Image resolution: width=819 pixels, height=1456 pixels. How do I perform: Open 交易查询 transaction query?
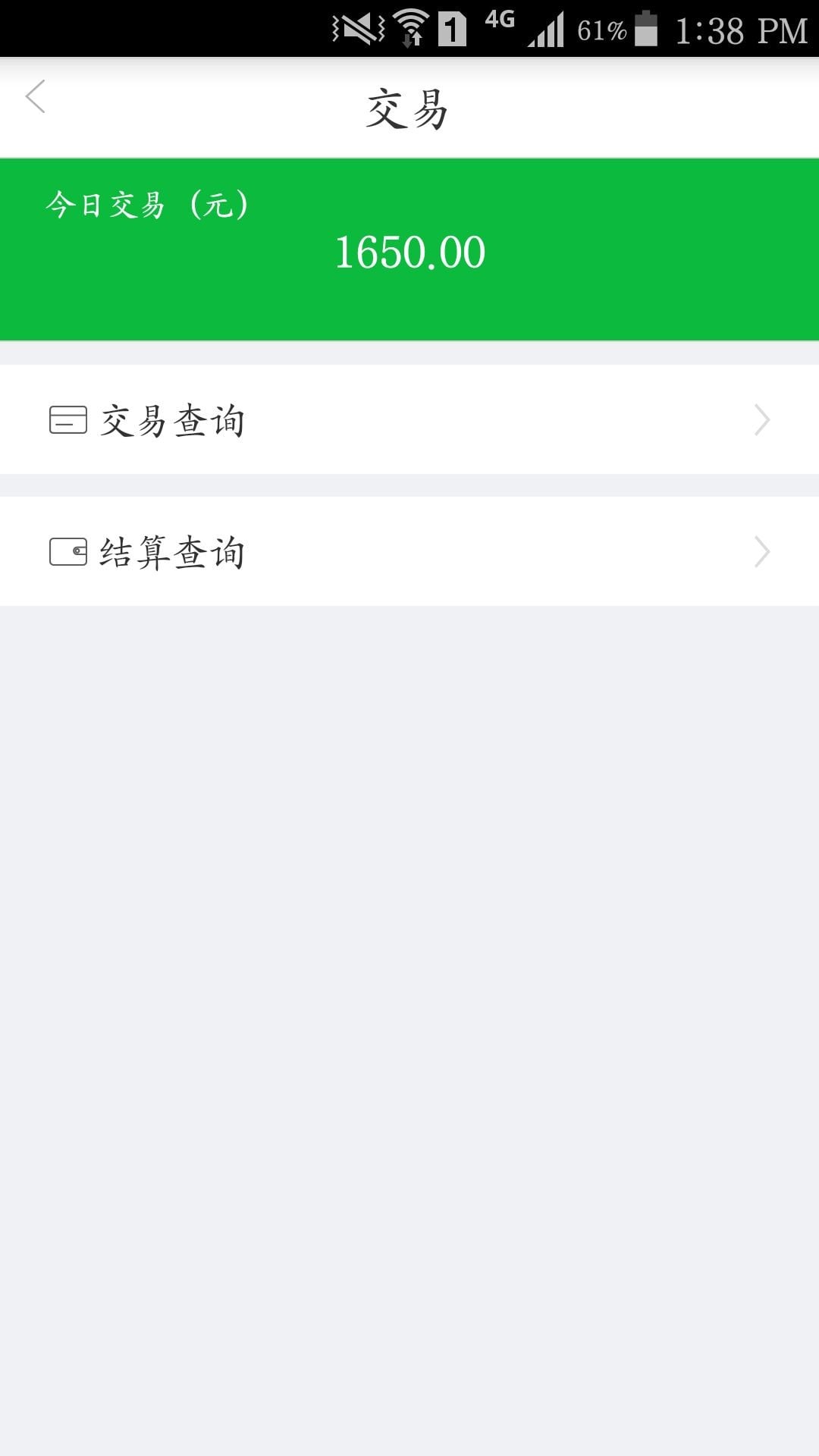pos(409,419)
